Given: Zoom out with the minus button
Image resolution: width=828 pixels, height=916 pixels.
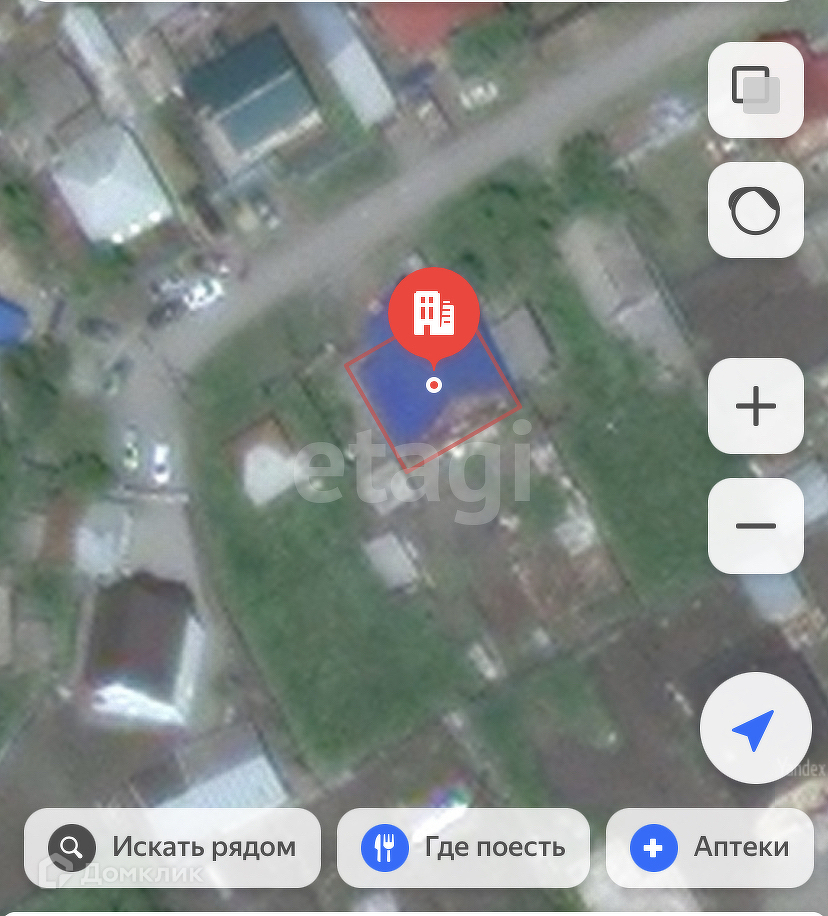Looking at the screenshot, I should coord(755,526).
